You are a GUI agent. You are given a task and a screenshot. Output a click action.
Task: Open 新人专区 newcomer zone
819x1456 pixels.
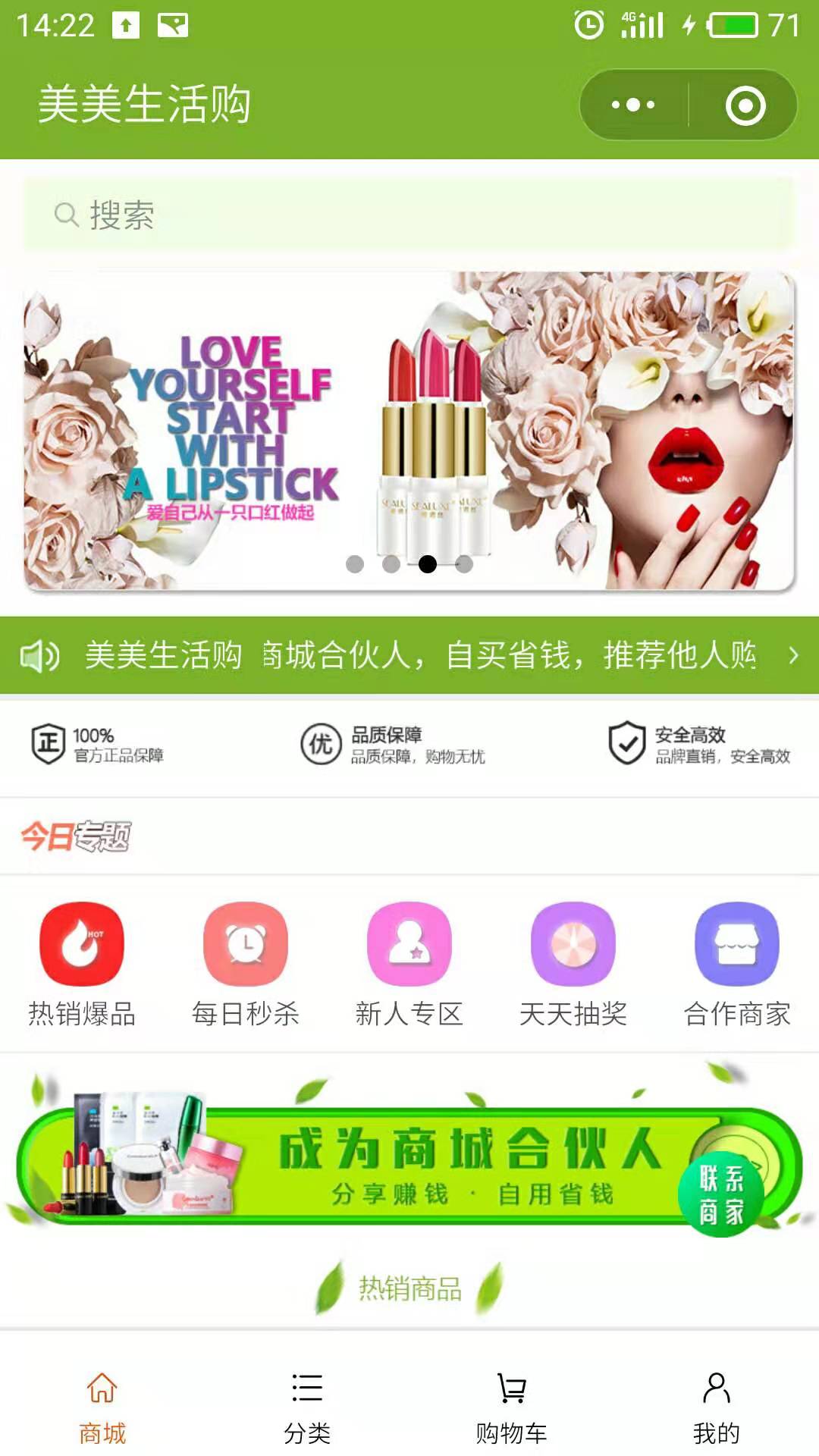(409, 963)
